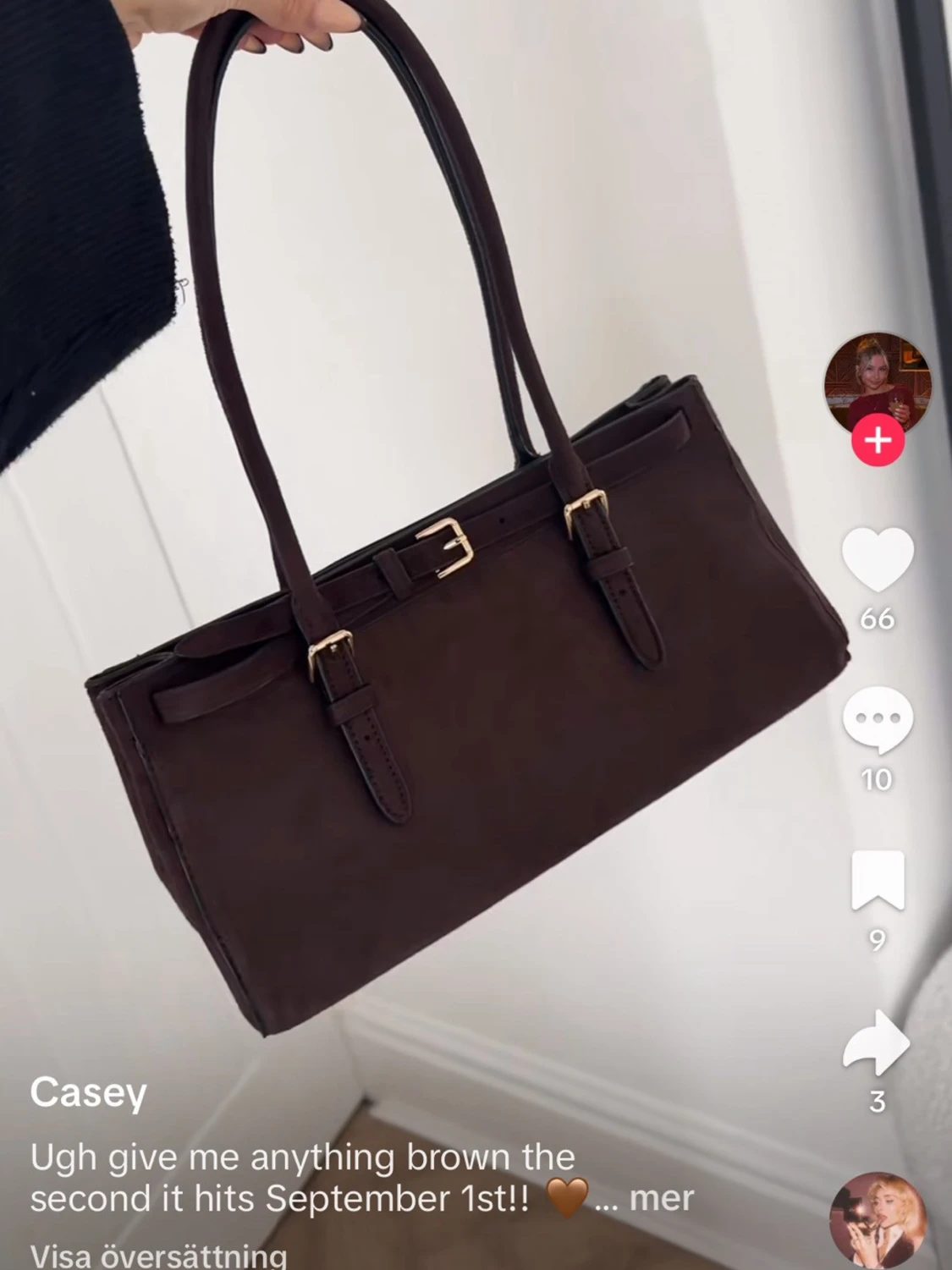Image resolution: width=952 pixels, height=1270 pixels.
Task: Bookmark this video
Action: [878, 881]
